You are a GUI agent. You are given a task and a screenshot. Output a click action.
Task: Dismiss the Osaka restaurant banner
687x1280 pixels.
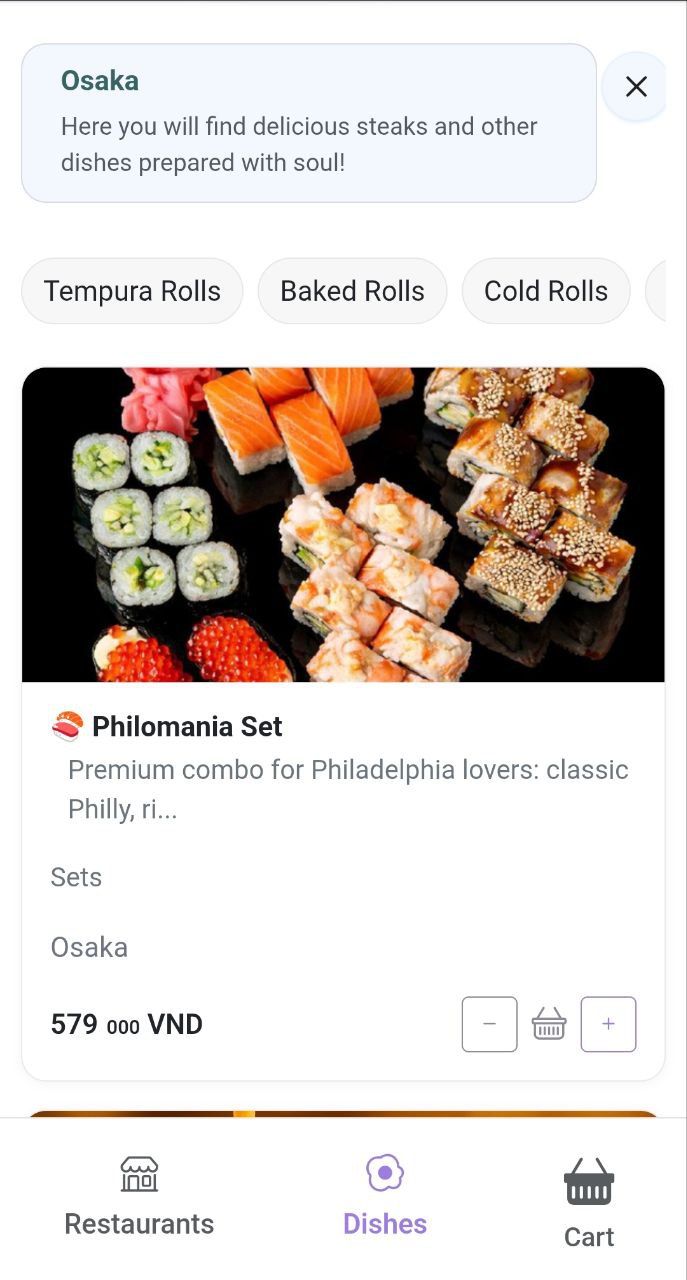(636, 87)
